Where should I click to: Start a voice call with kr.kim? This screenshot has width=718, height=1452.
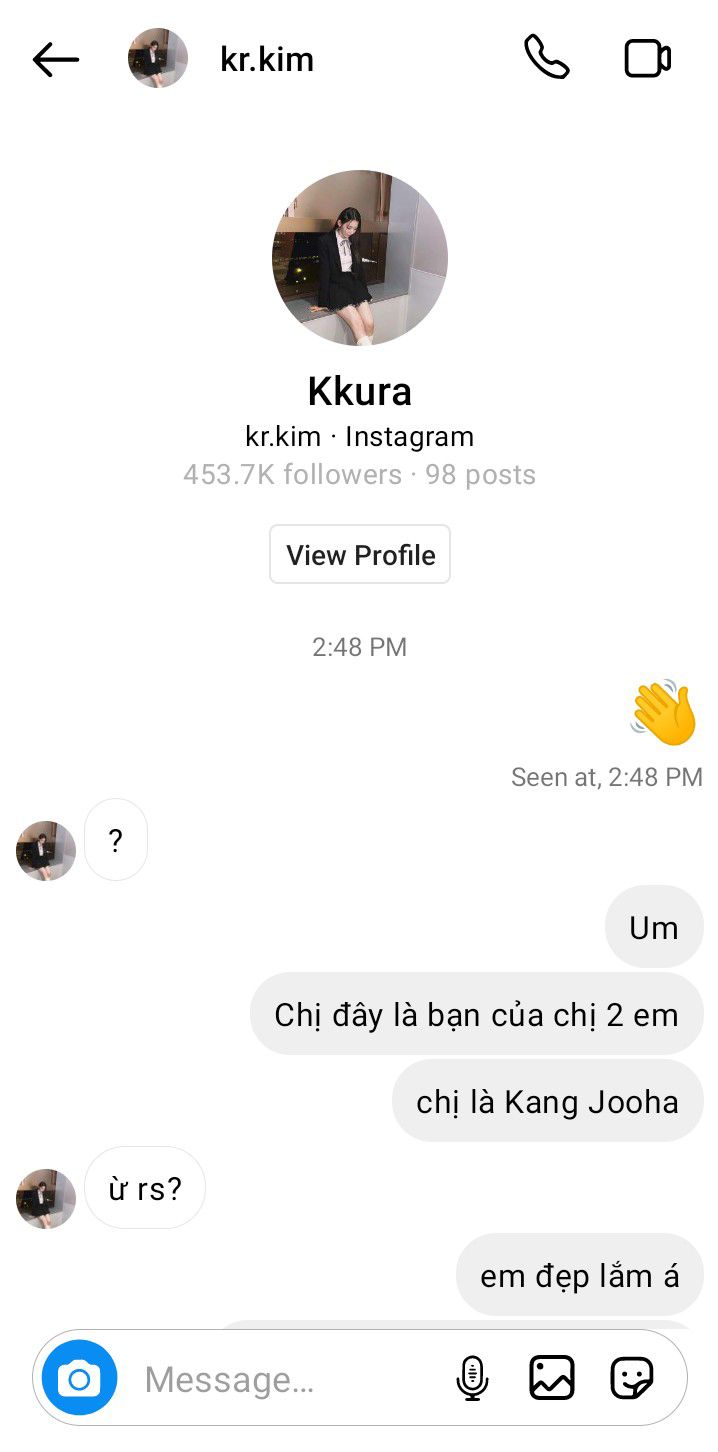(546, 59)
